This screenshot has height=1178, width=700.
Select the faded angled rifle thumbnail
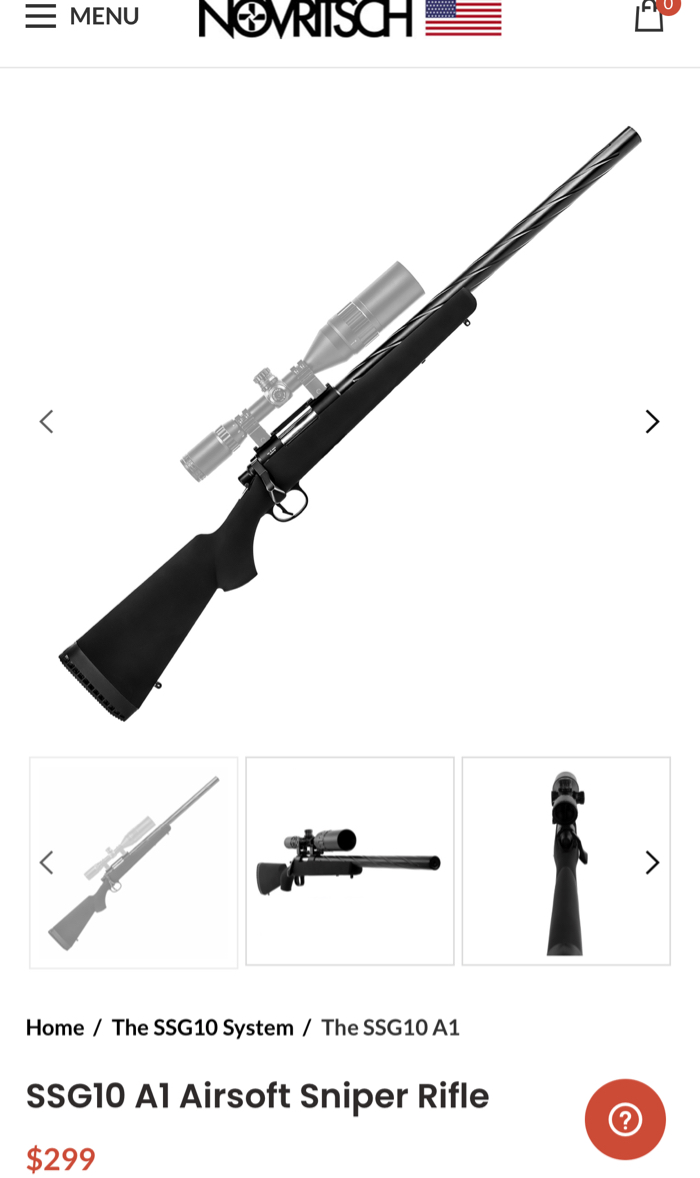[x=134, y=861]
